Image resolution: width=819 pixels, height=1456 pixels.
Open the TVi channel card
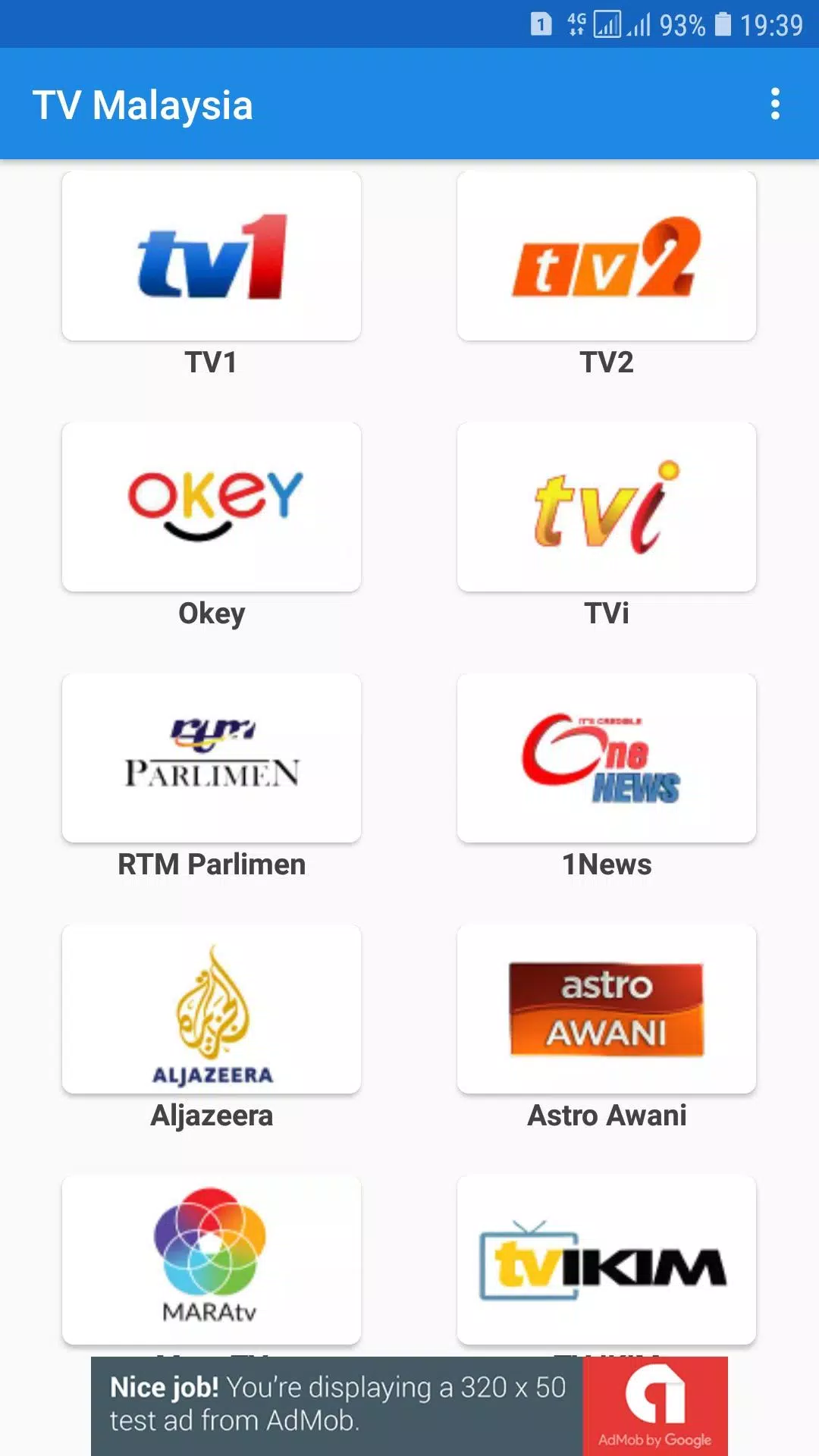pos(607,507)
